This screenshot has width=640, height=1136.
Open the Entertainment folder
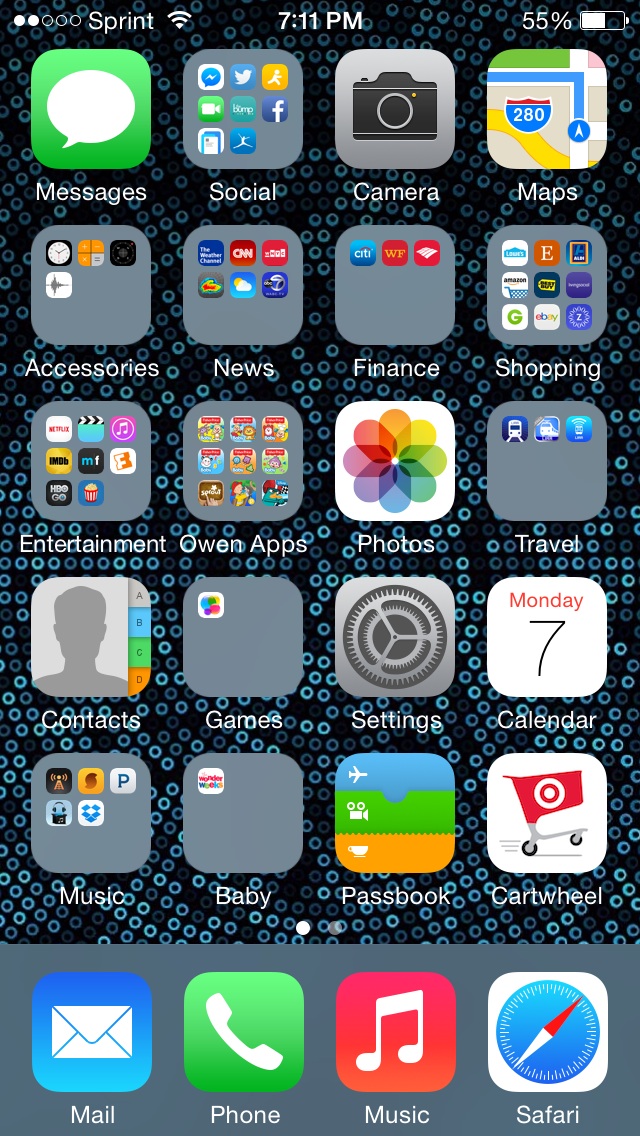(91, 461)
